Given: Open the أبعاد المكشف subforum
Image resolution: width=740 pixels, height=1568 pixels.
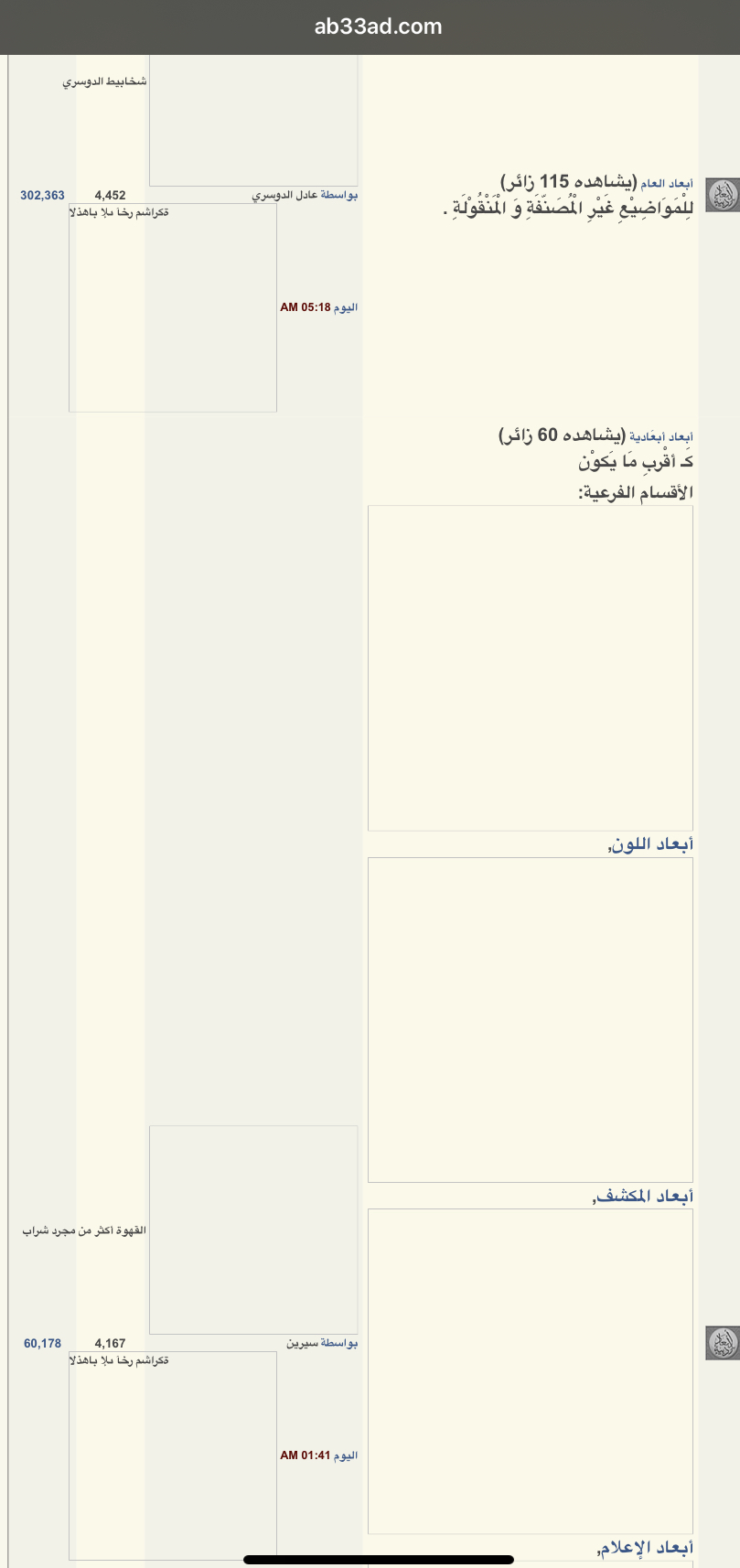Looking at the screenshot, I should pyautogui.click(x=646, y=1196).
